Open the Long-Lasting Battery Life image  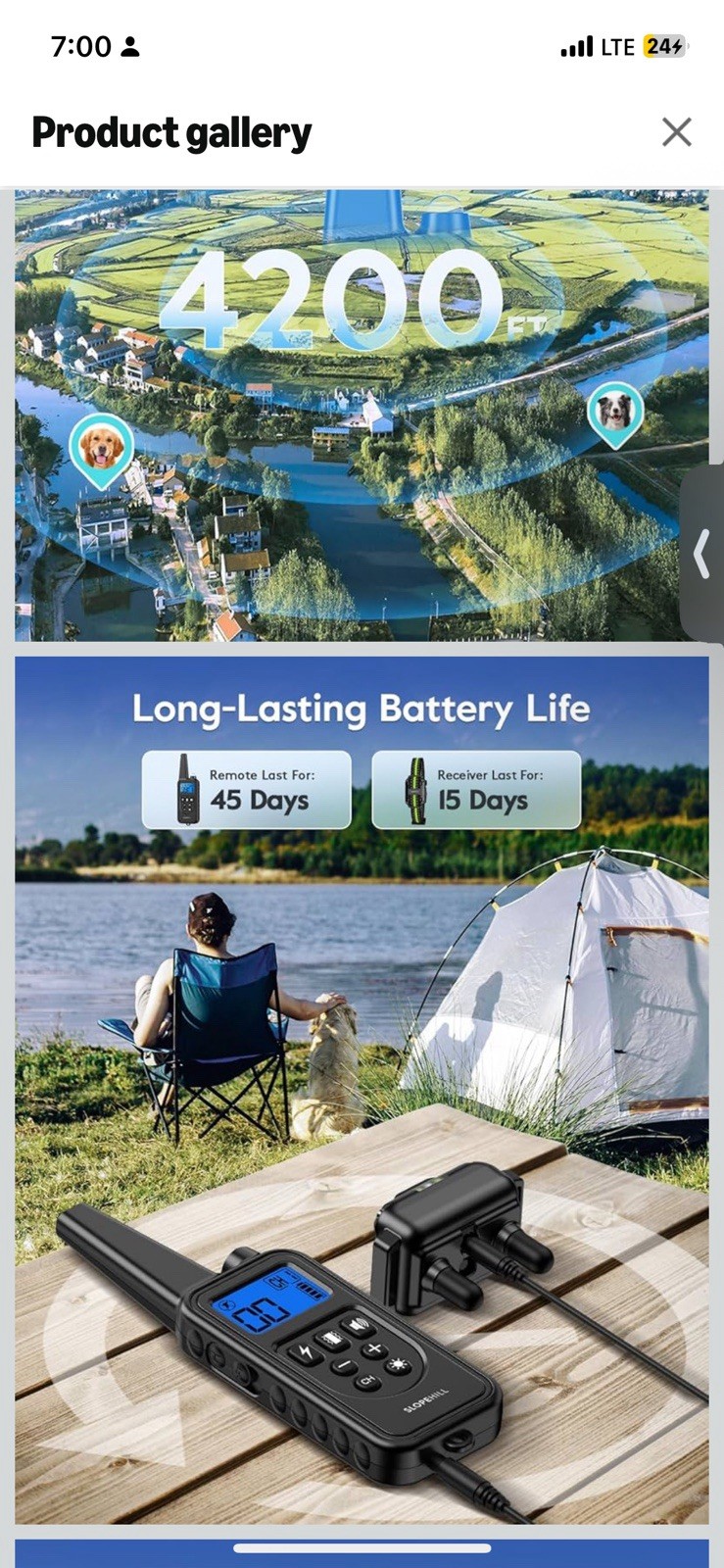(362, 1088)
